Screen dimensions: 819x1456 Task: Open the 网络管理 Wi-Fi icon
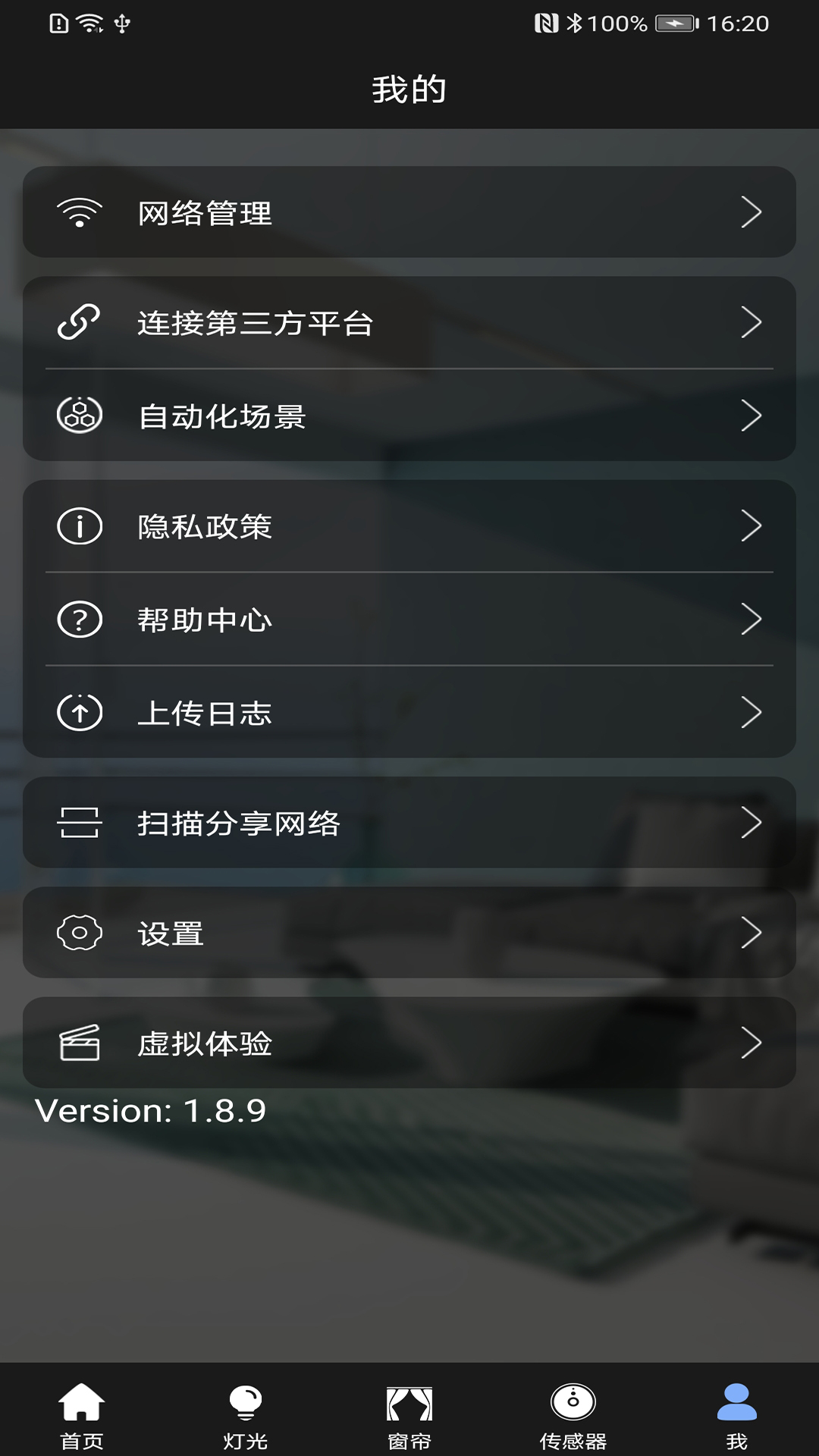[x=79, y=211]
